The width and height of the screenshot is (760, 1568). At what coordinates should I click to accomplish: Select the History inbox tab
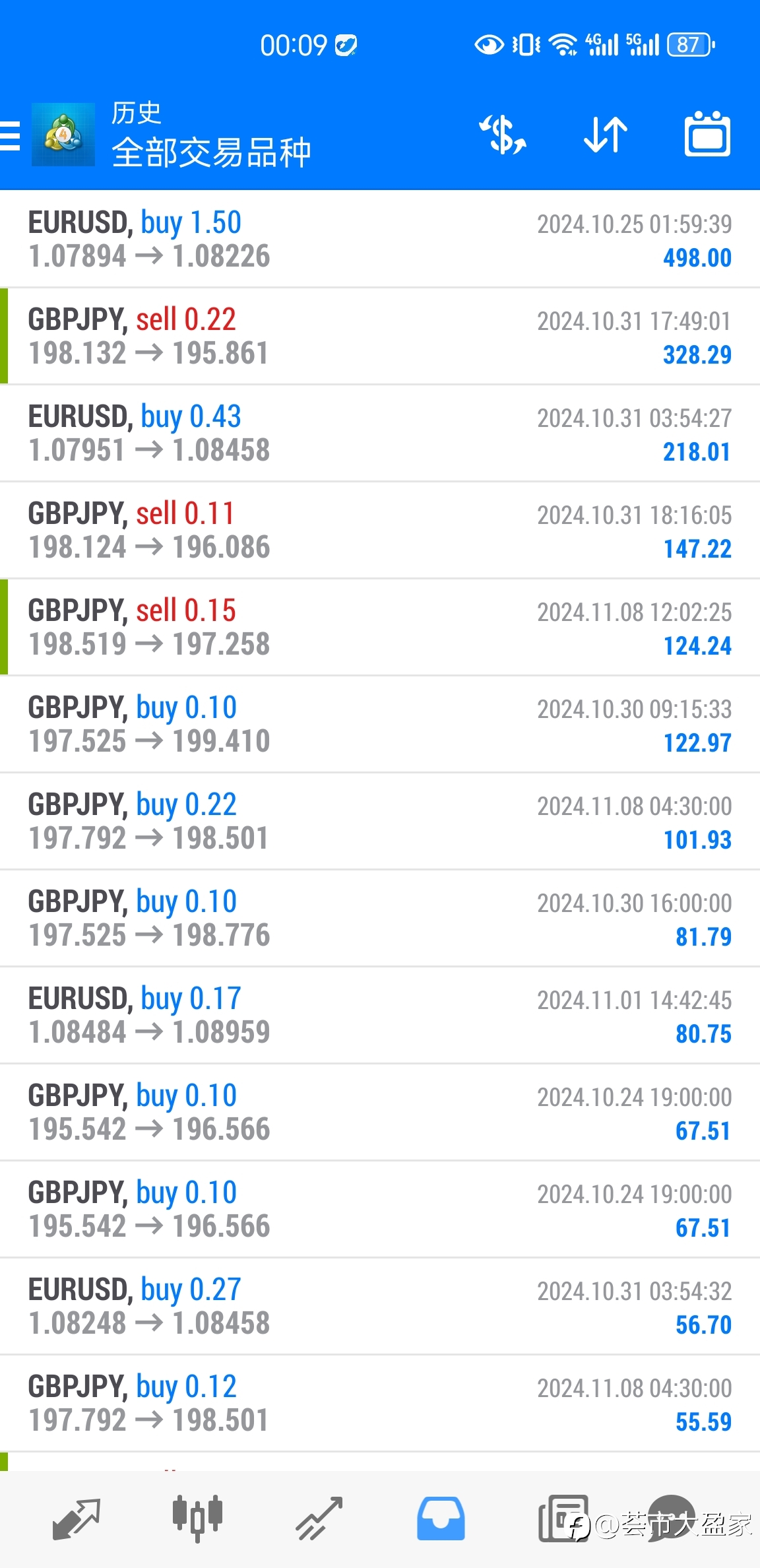(441, 1519)
